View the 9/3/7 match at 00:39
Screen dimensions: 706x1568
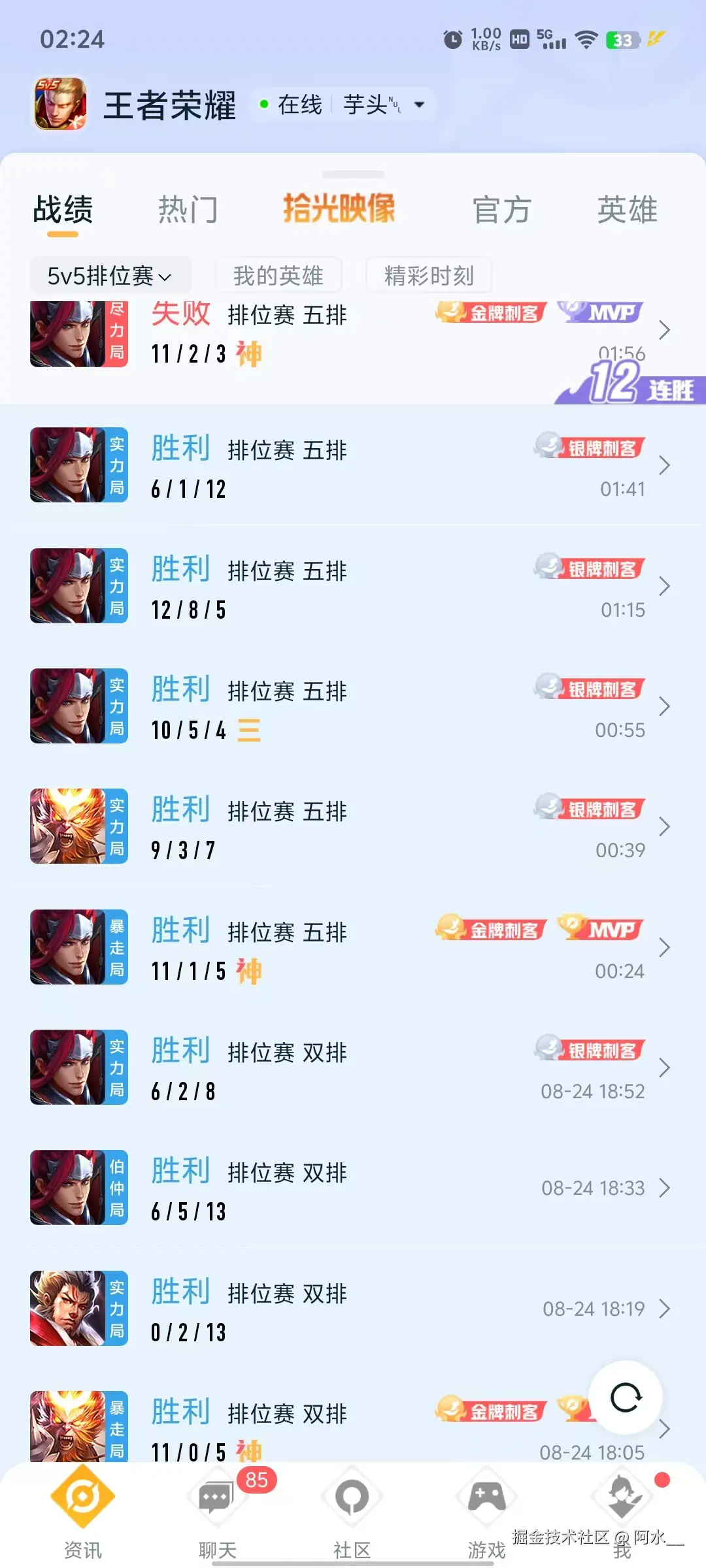click(353, 826)
